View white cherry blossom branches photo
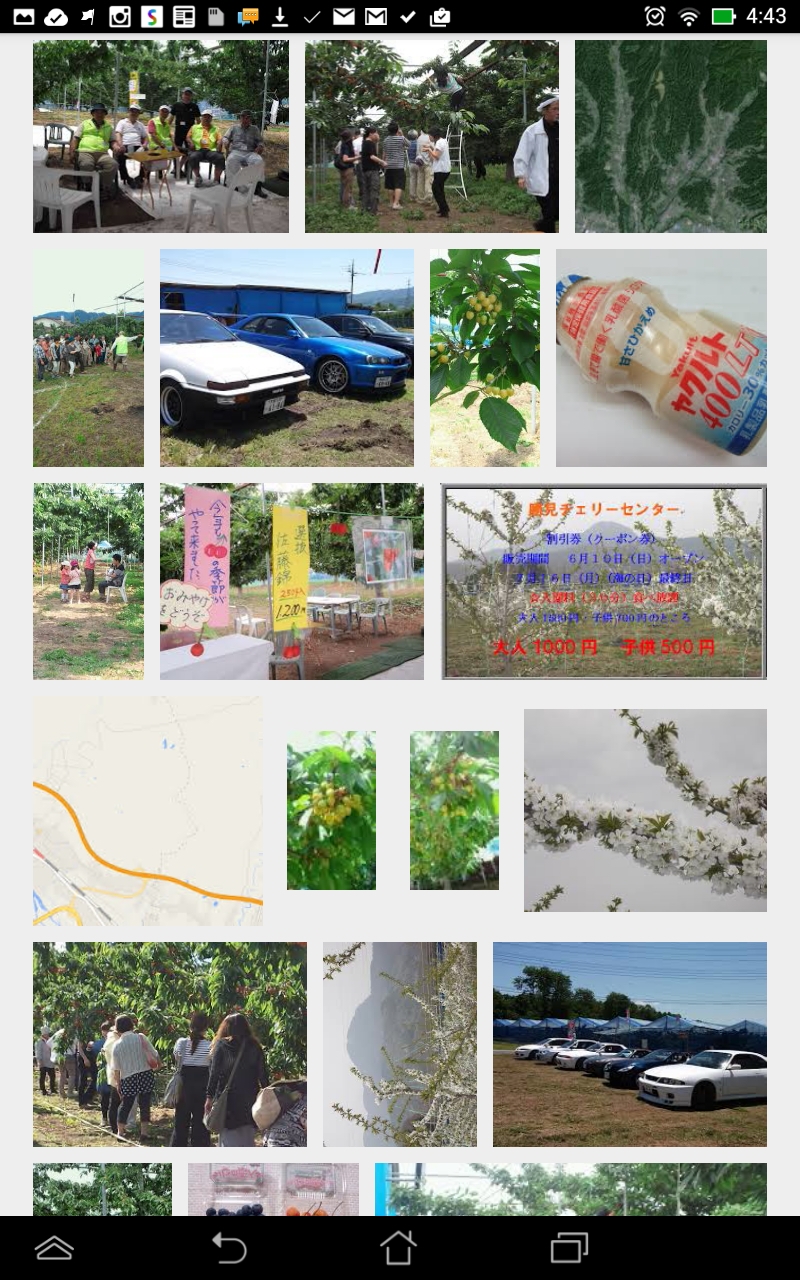 coord(645,810)
